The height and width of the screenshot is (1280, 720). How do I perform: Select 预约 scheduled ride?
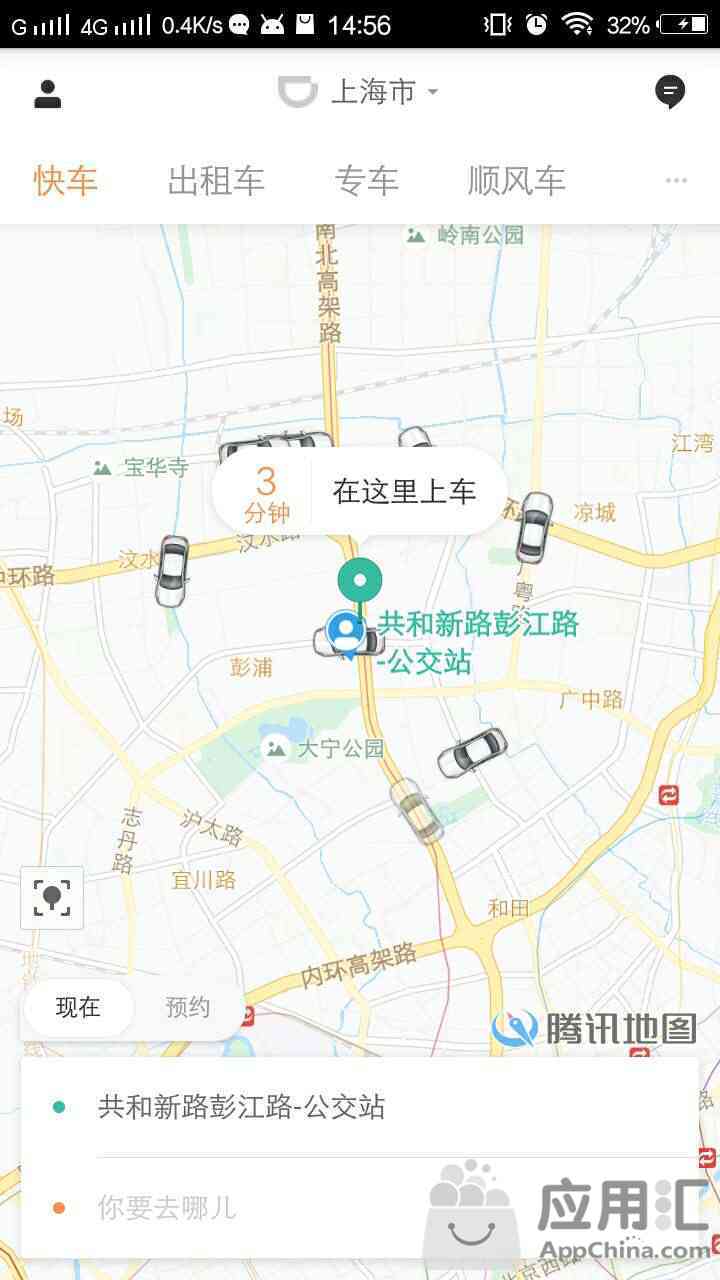[187, 1007]
